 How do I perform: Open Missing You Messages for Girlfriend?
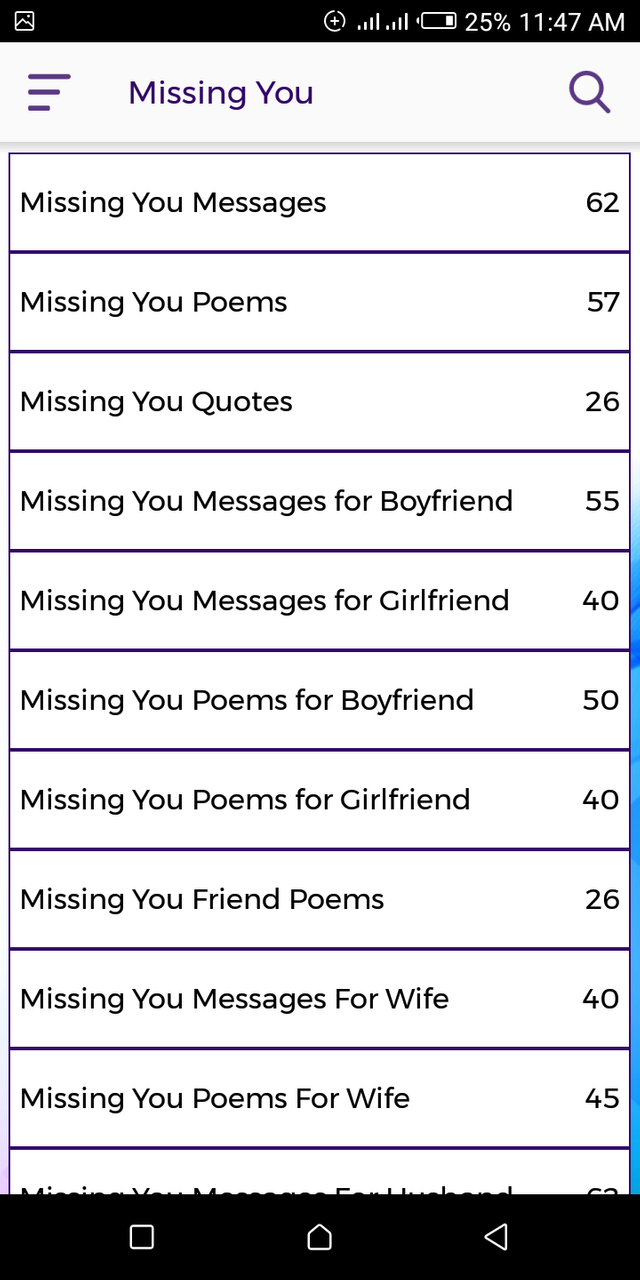click(x=320, y=601)
